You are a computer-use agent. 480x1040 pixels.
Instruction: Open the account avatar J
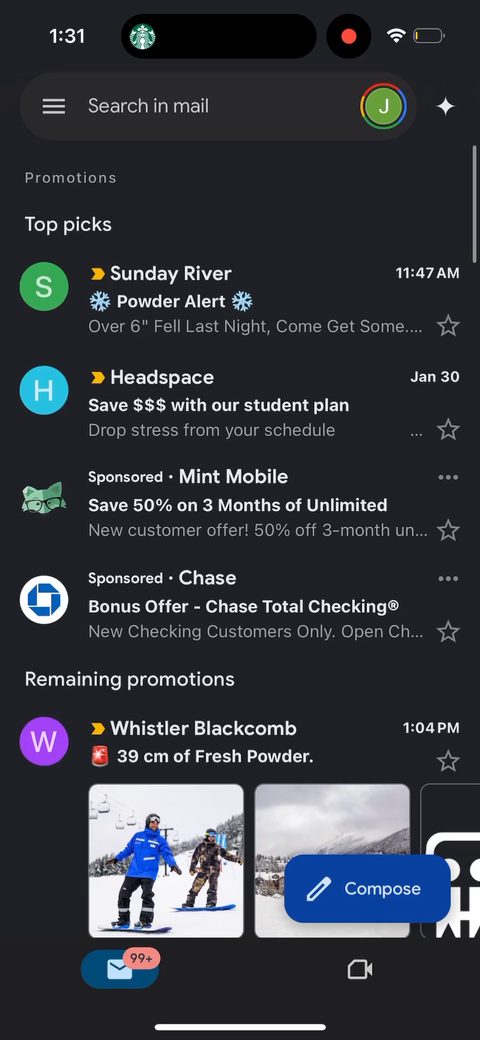click(383, 106)
